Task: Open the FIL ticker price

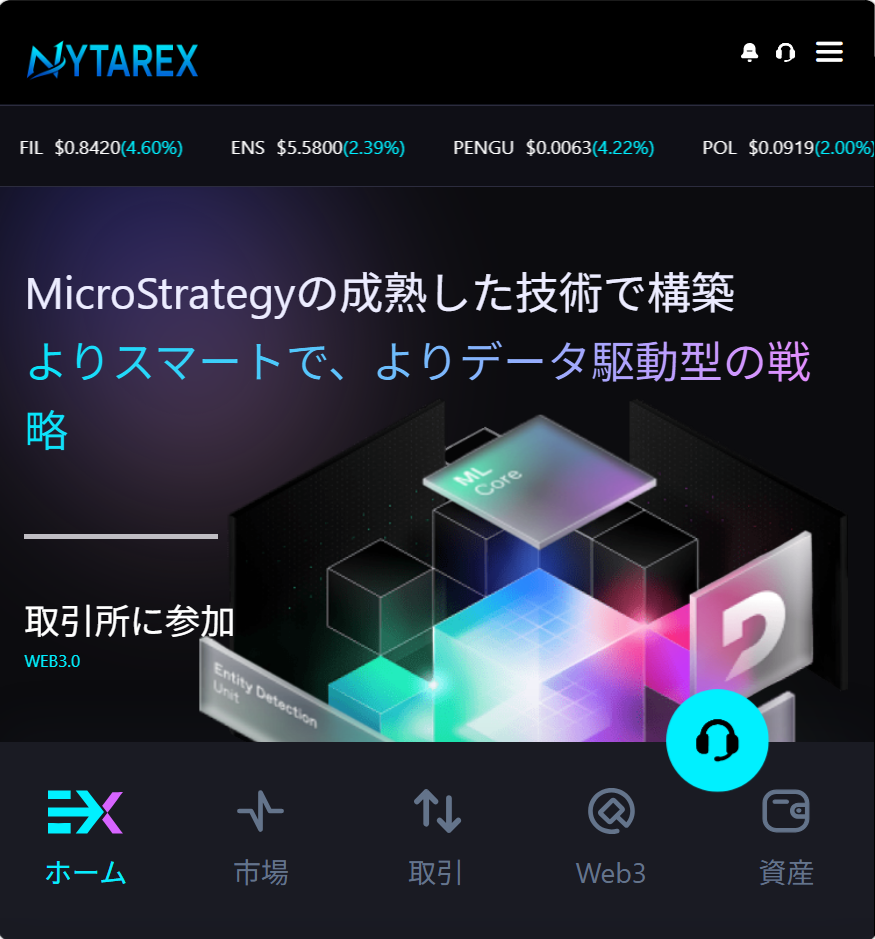Action: pyautogui.click(x=101, y=148)
